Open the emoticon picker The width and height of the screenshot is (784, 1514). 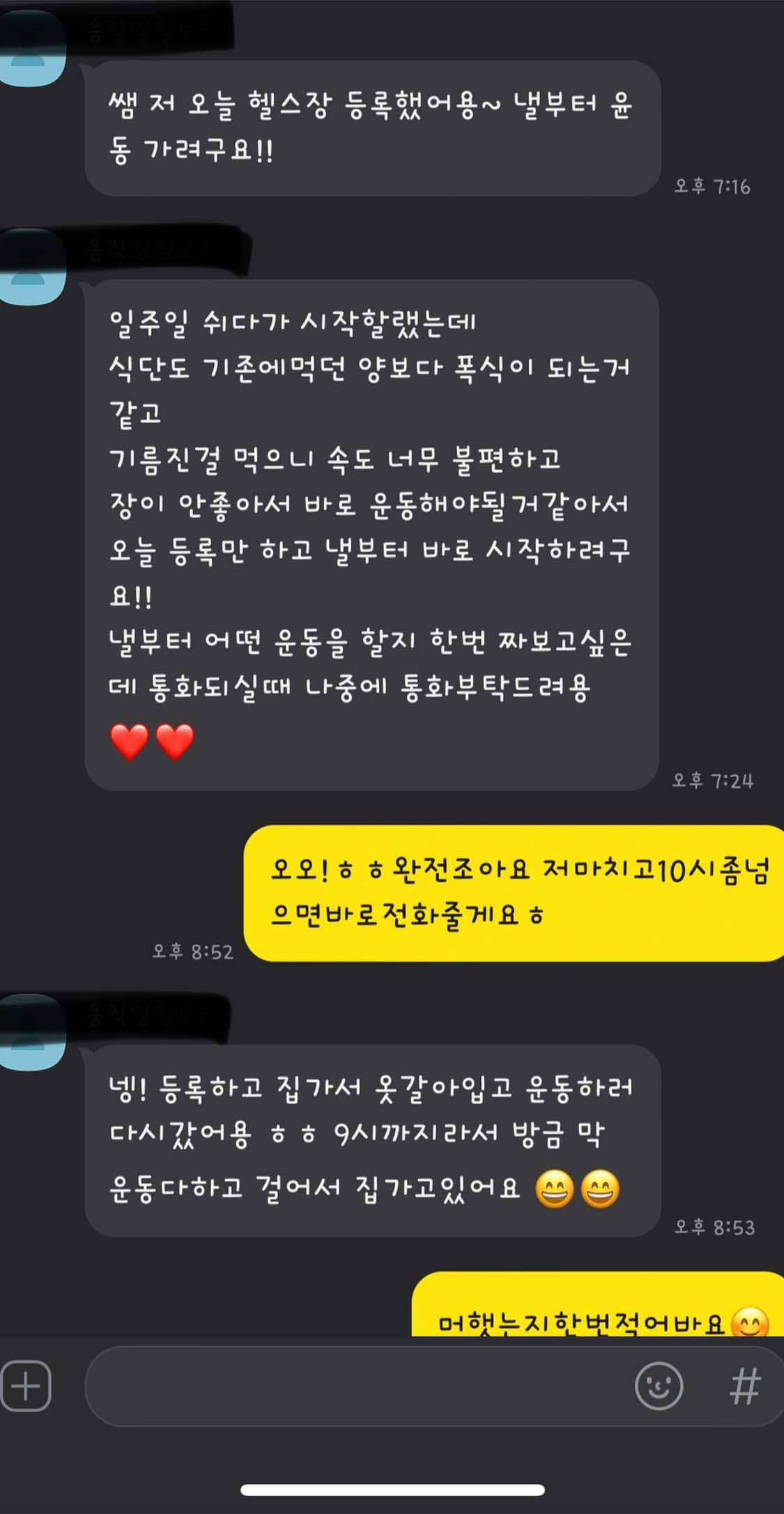(659, 1386)
